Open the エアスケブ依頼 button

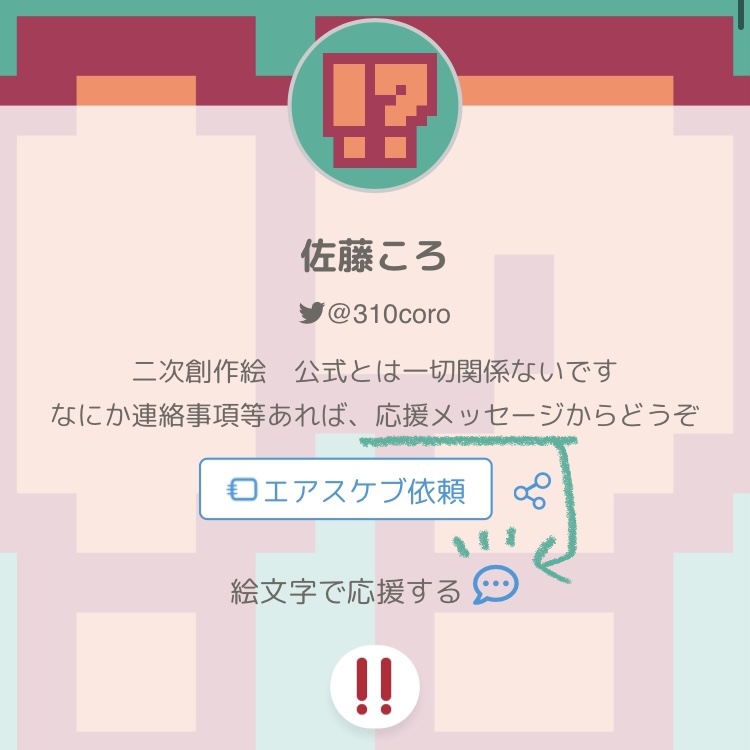(346, 490)
